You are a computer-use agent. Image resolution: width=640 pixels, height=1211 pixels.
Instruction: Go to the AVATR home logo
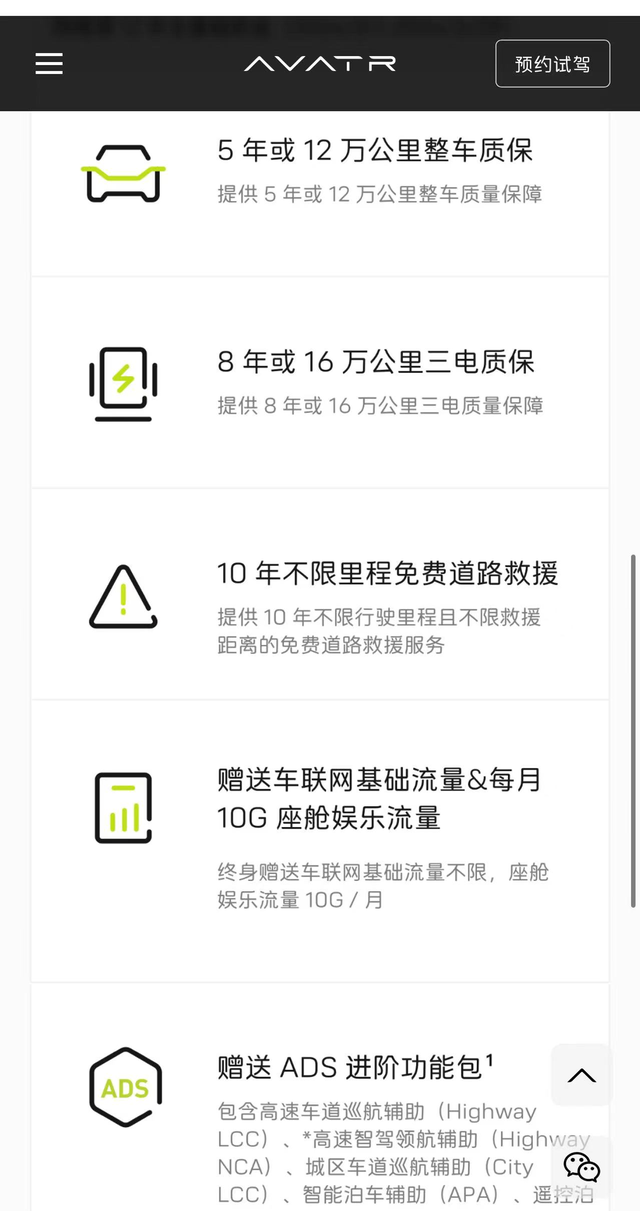(x=320, y=64)
